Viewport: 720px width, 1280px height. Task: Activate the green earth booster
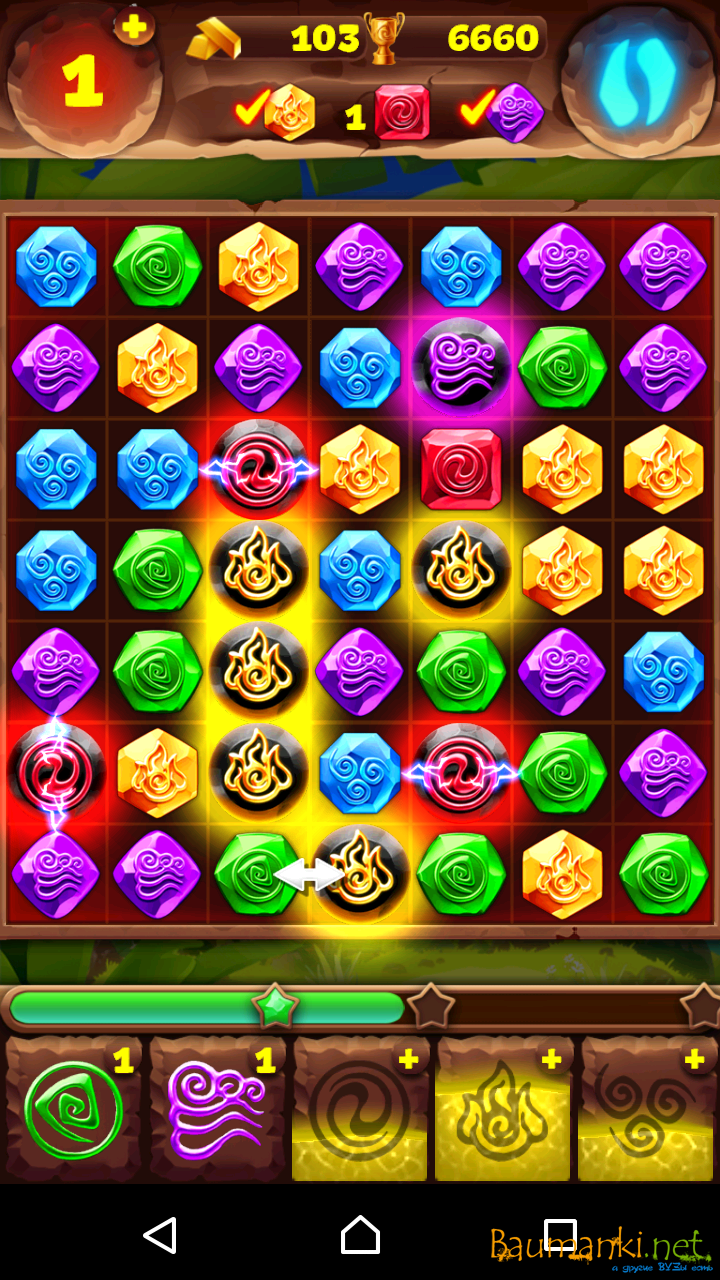pos(75,1110)
